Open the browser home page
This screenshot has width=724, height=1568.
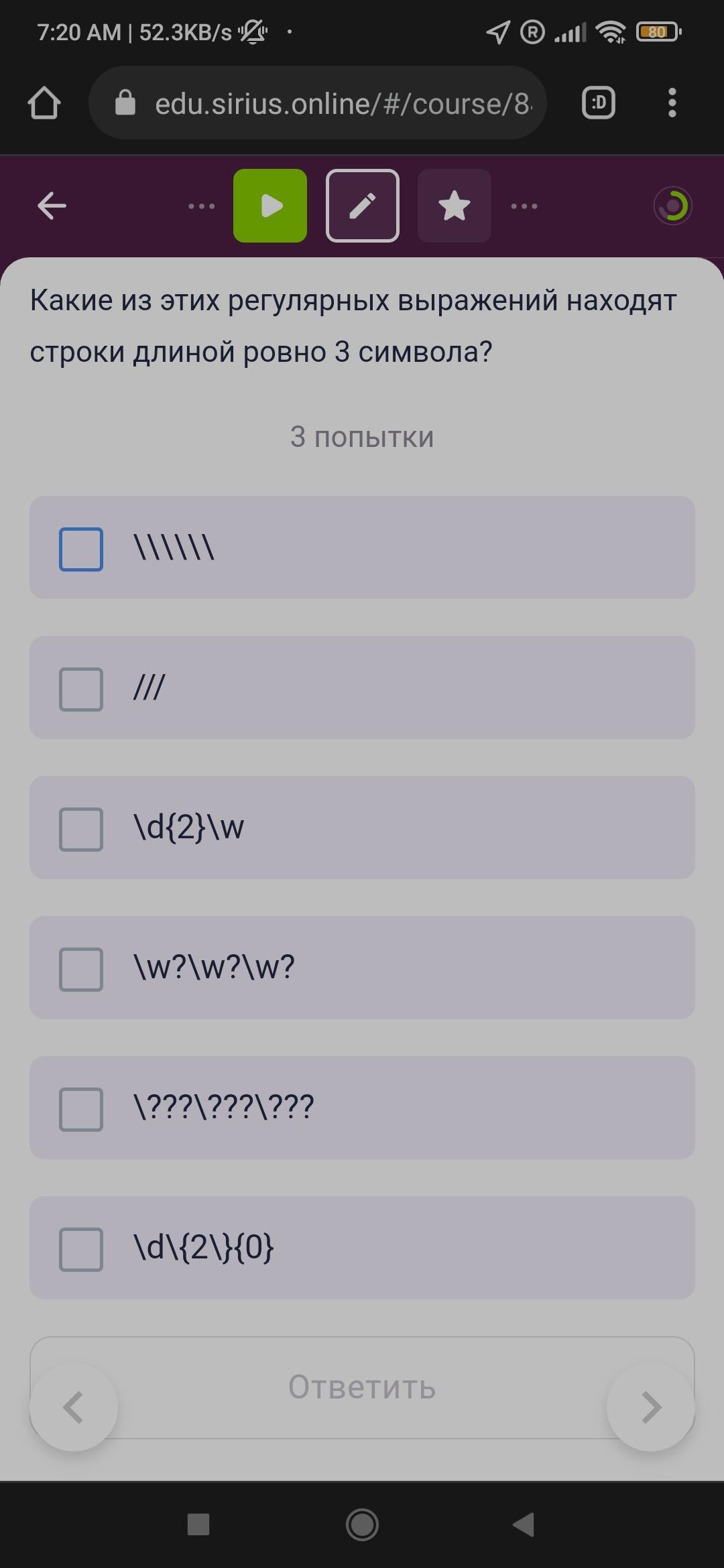click(x=44, y=103)
